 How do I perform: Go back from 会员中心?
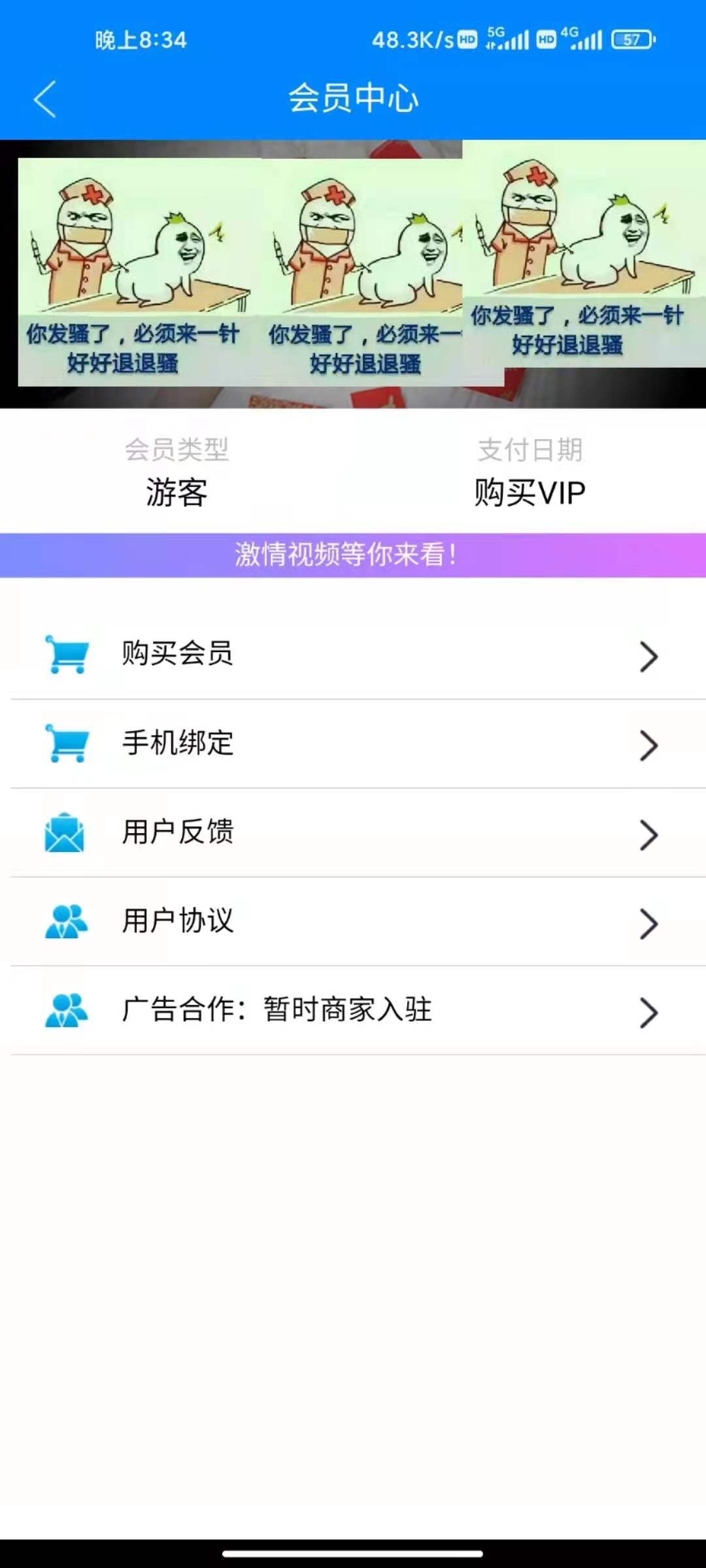44,99
